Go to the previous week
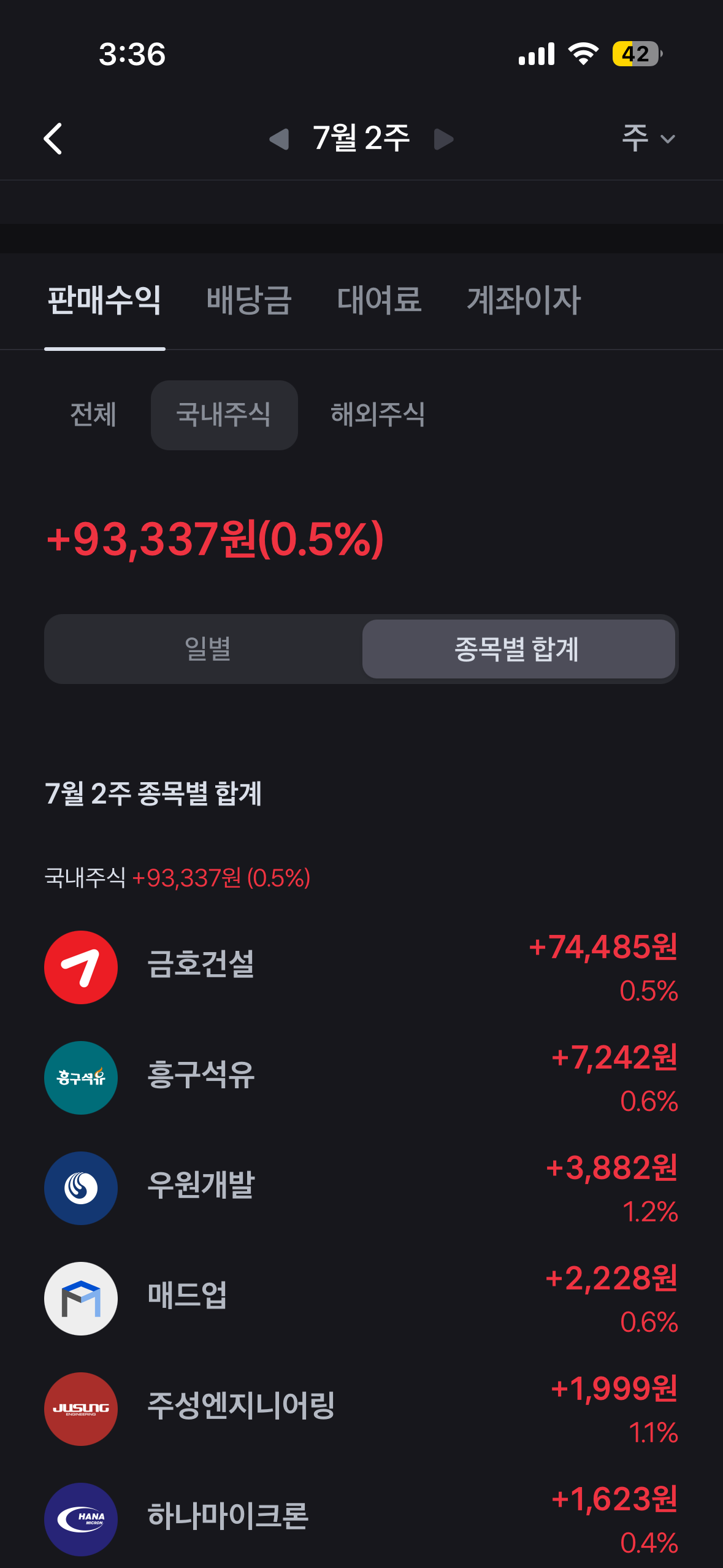The width and height of the screenshot is (723, 1568). click(x=279, y=139)
